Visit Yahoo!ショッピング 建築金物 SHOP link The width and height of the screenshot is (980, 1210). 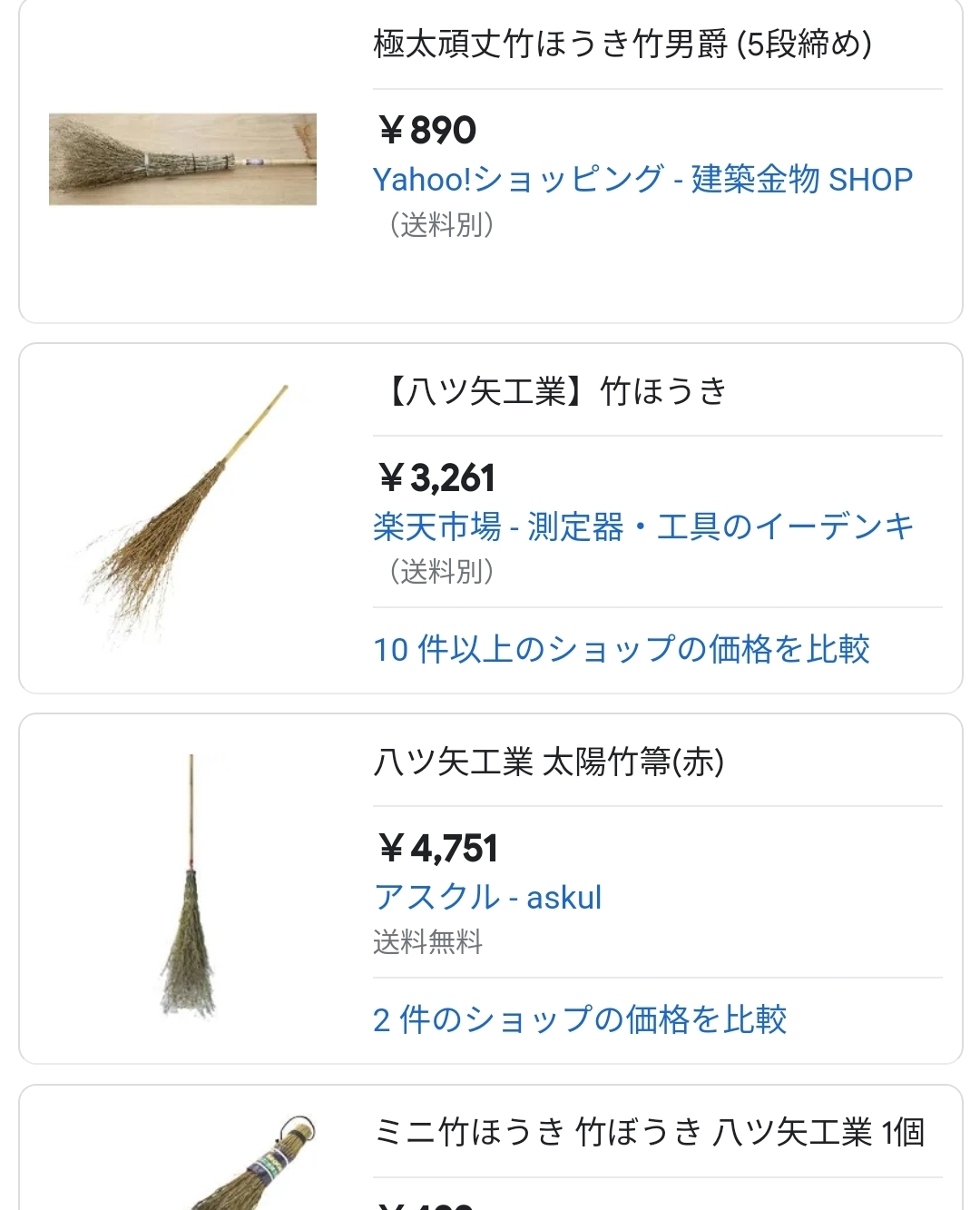(x=642, y=179)
